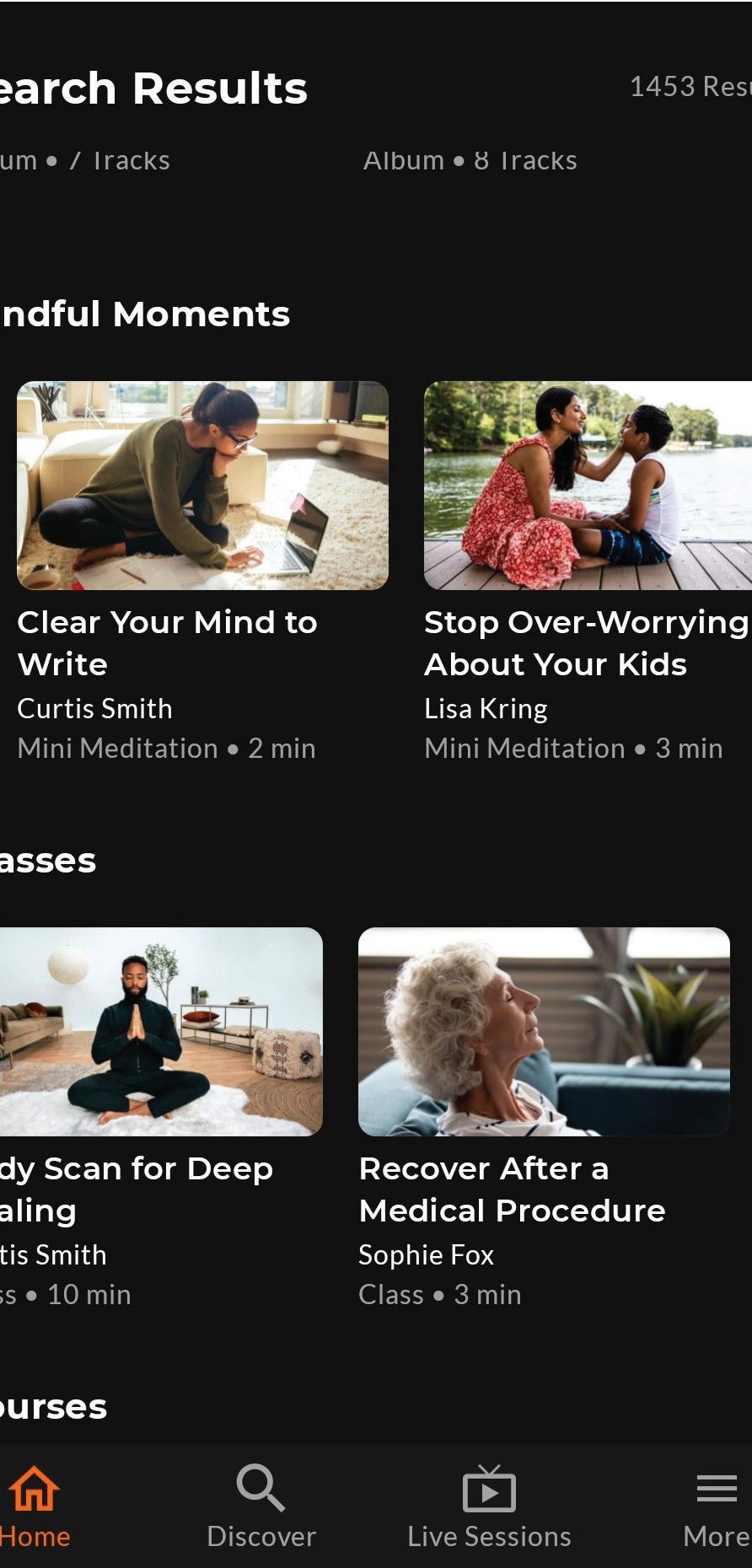Open the Live Sessions tab
Image resolution: width=752 pixels, height=1568 pixels.
489,1507
